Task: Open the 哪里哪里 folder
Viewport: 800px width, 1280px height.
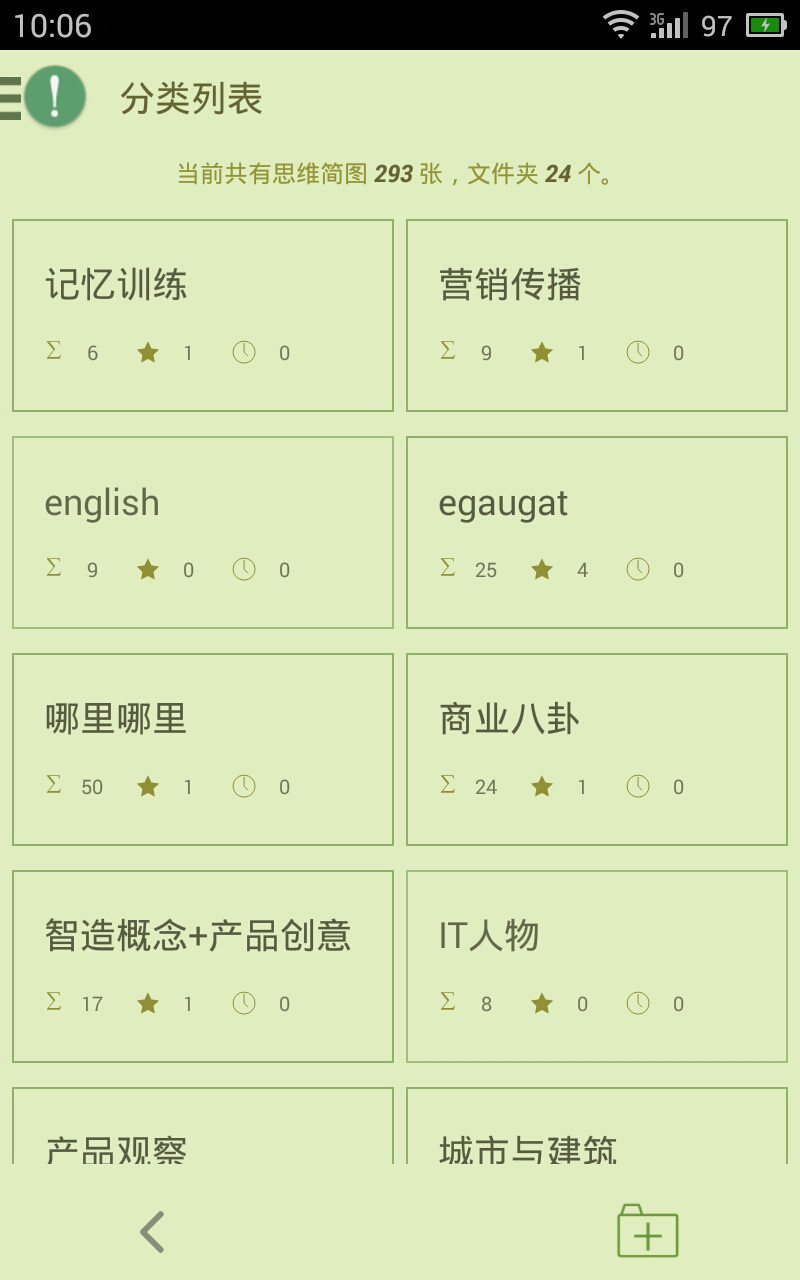Action: (203, 749)
